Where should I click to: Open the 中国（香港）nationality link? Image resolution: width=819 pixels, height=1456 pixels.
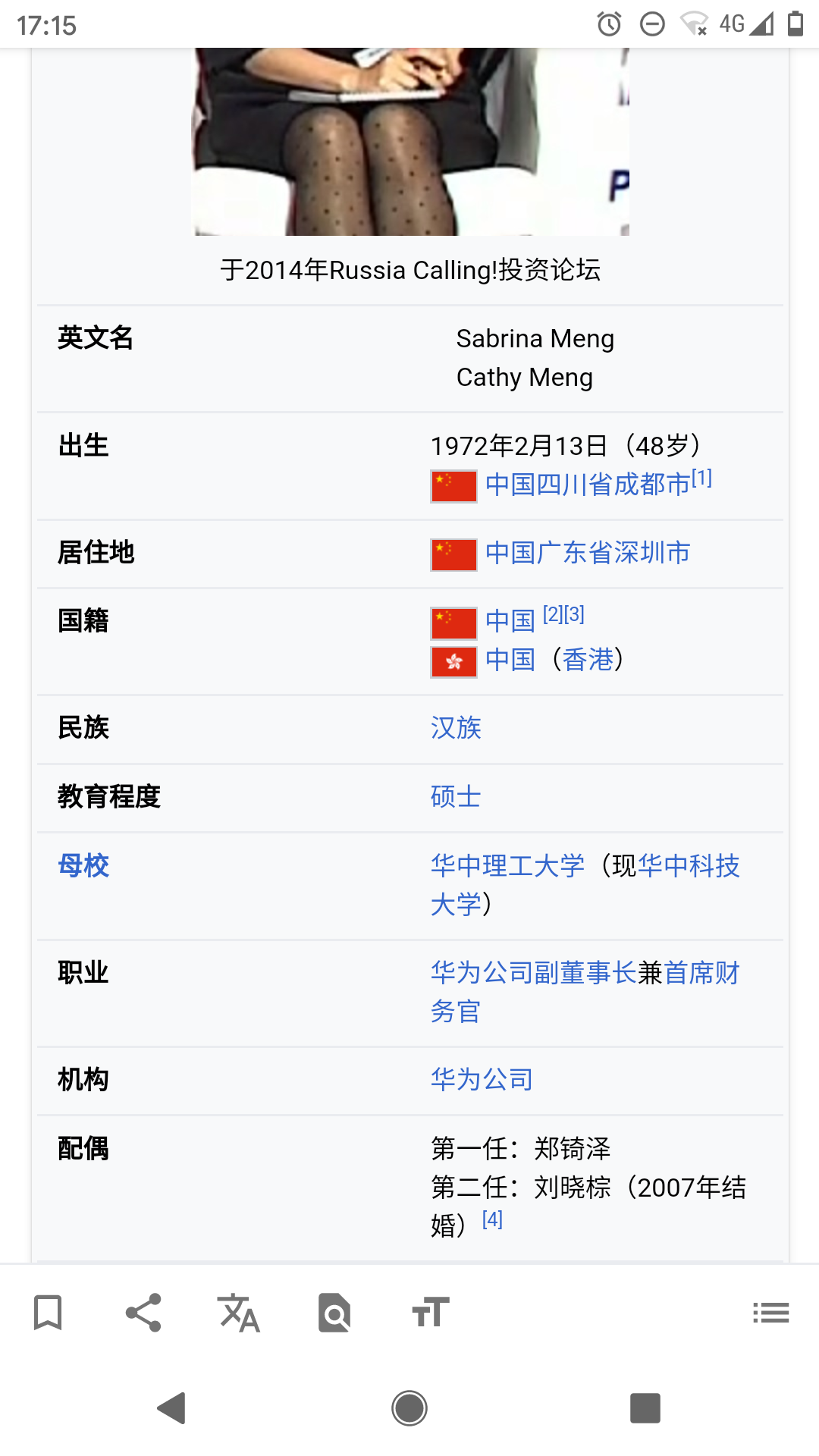[x=554, y=660]
